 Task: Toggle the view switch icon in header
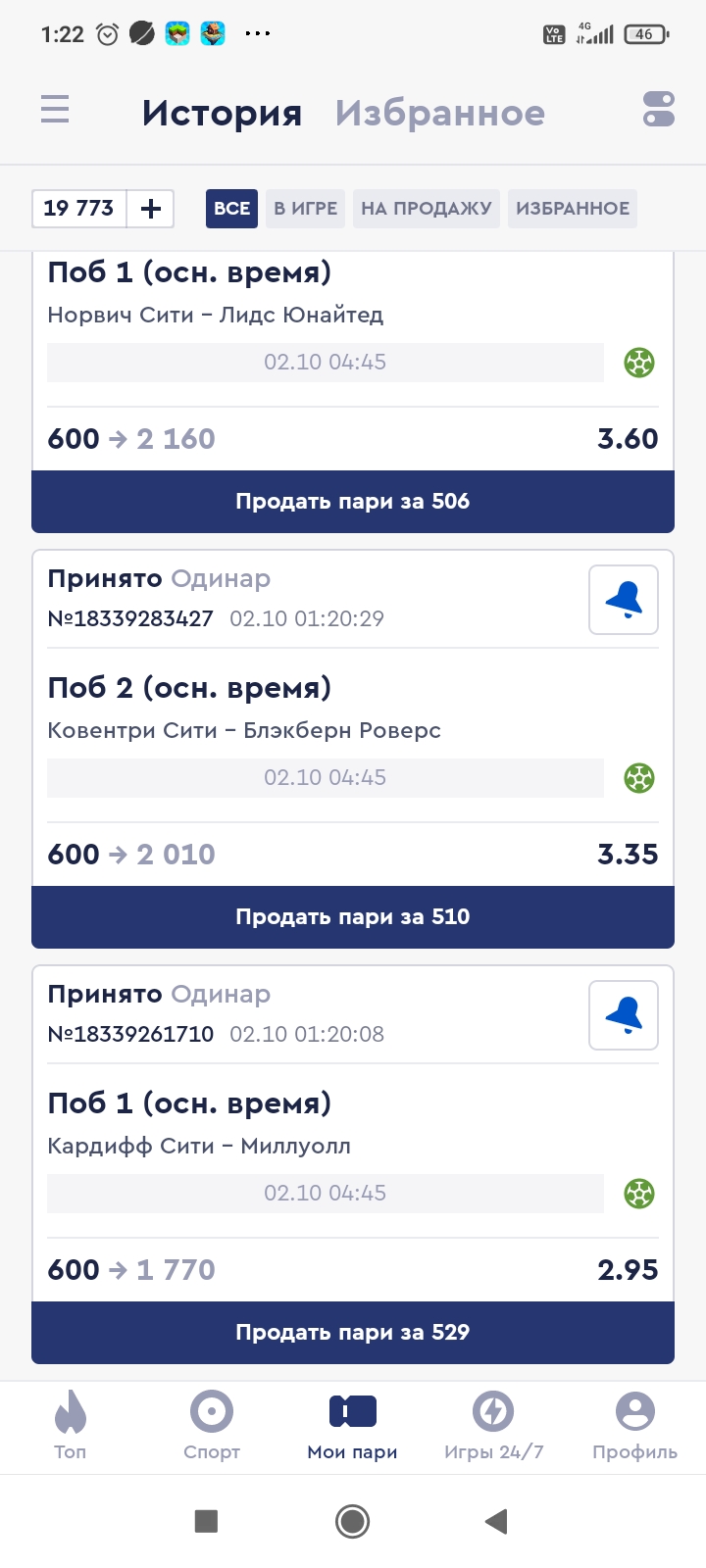pos(658,109)
